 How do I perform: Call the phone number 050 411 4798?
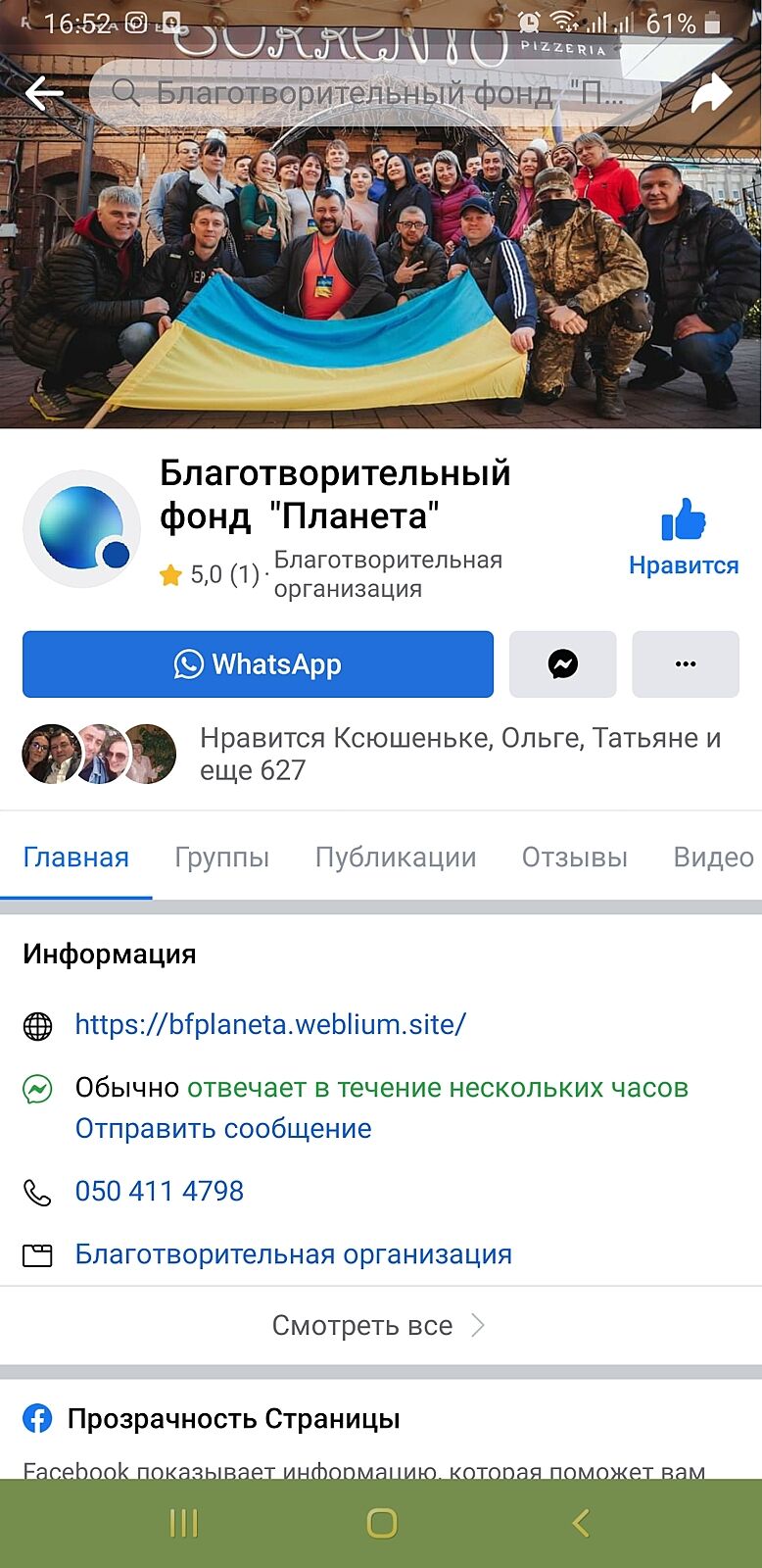159,1191
